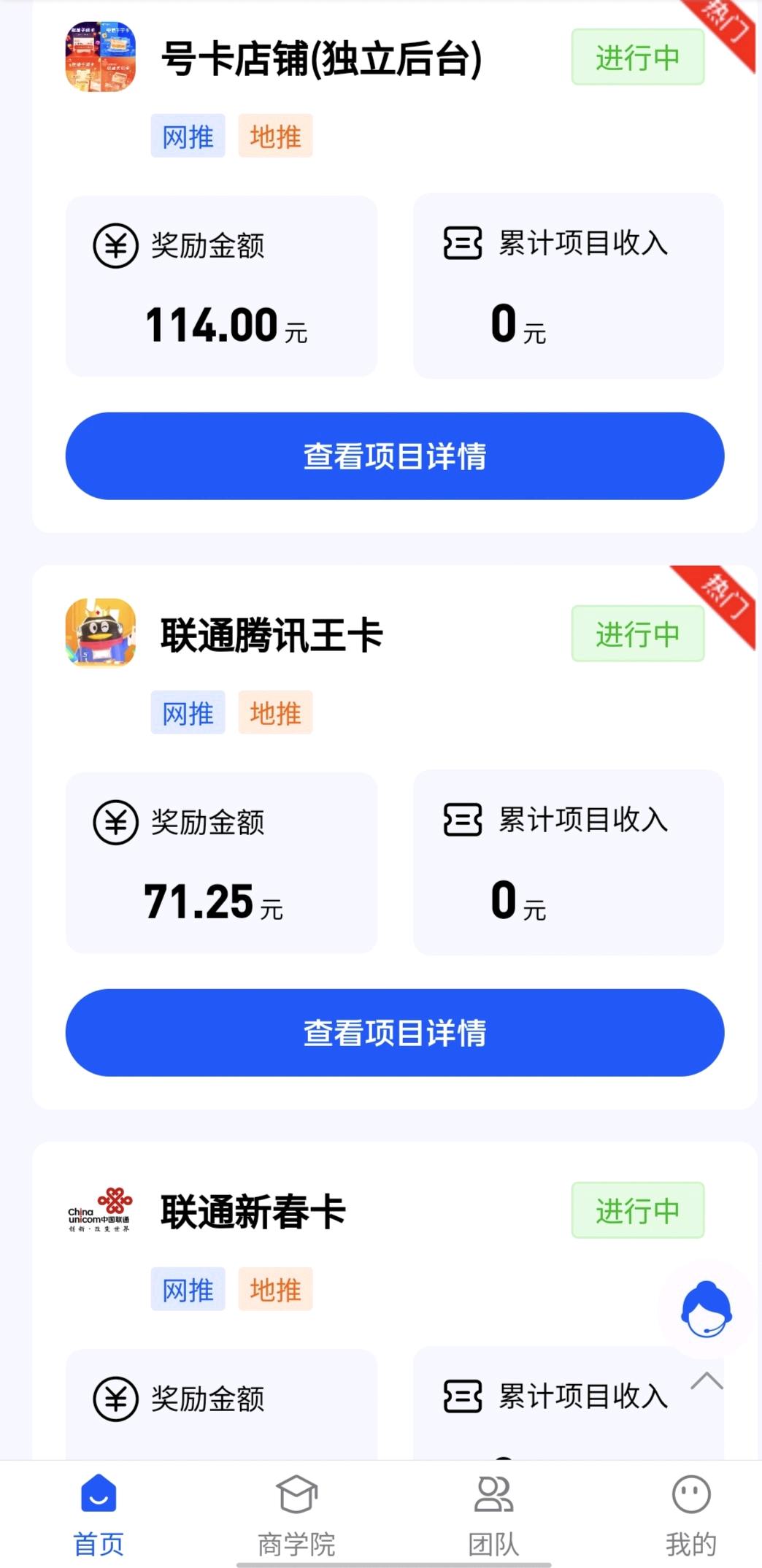Image resolution: width=762 pixels, height=1568 pixels.
Task: Open the customer service chat icon
Action: click(707, 1309)
